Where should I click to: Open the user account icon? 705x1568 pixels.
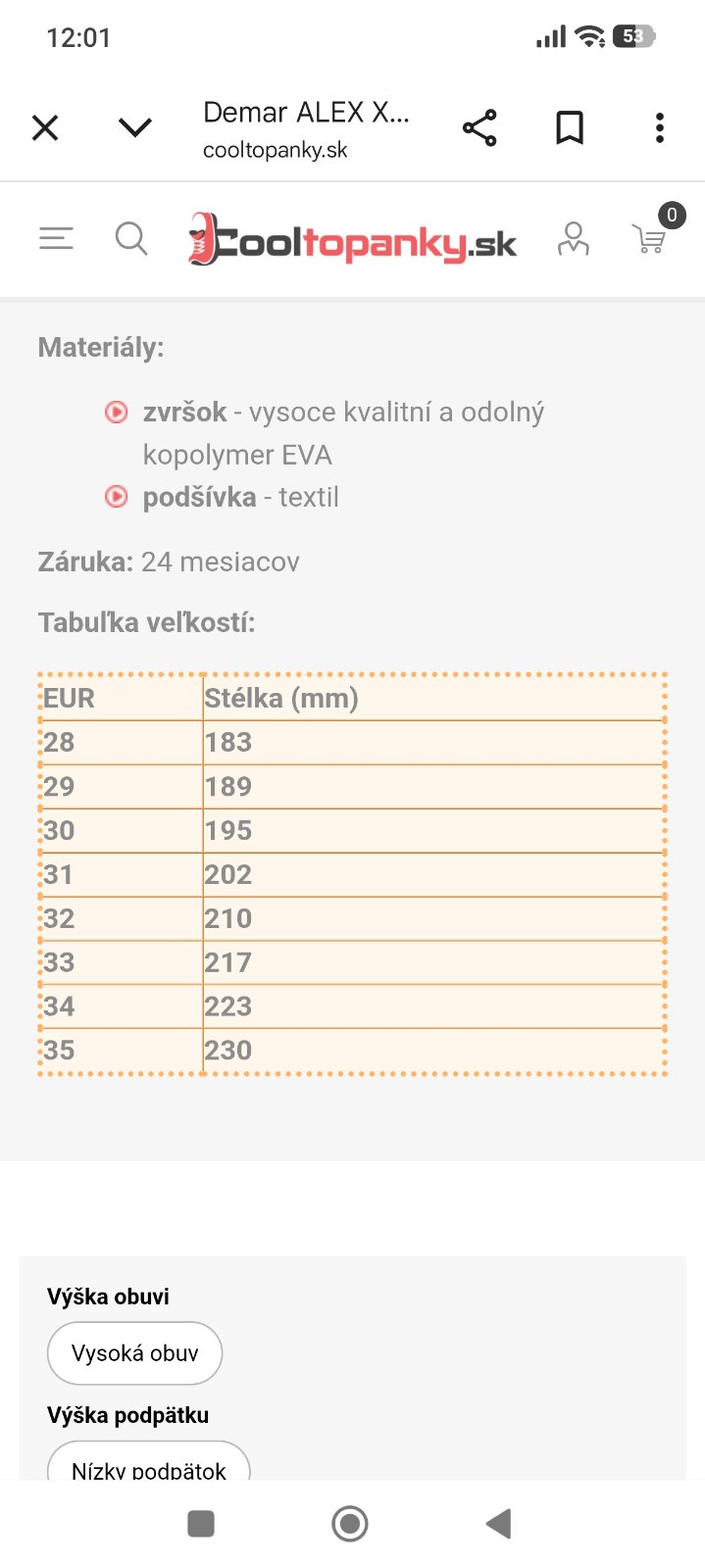coord(574,238)
